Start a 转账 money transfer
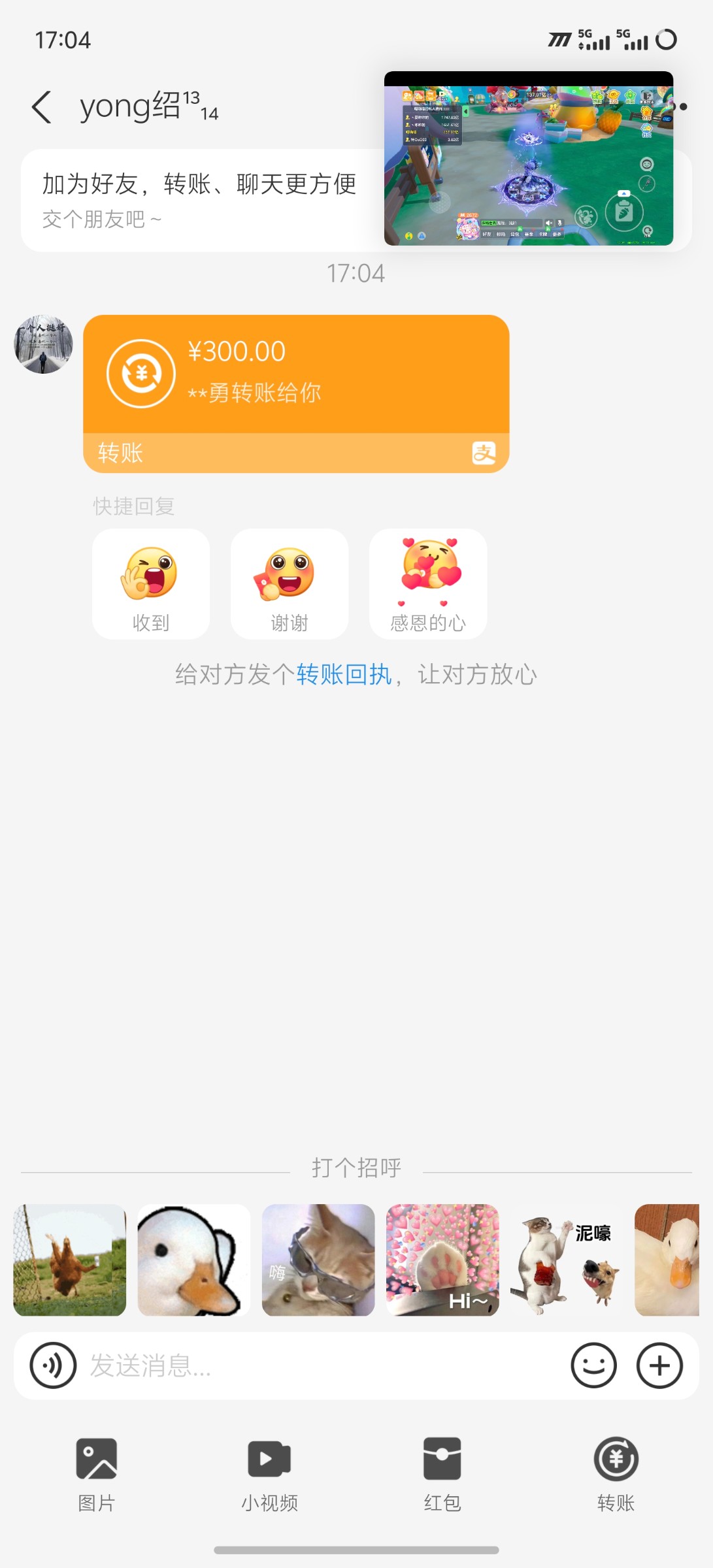Screen dimensions: 713x1568 [616, 1473]
